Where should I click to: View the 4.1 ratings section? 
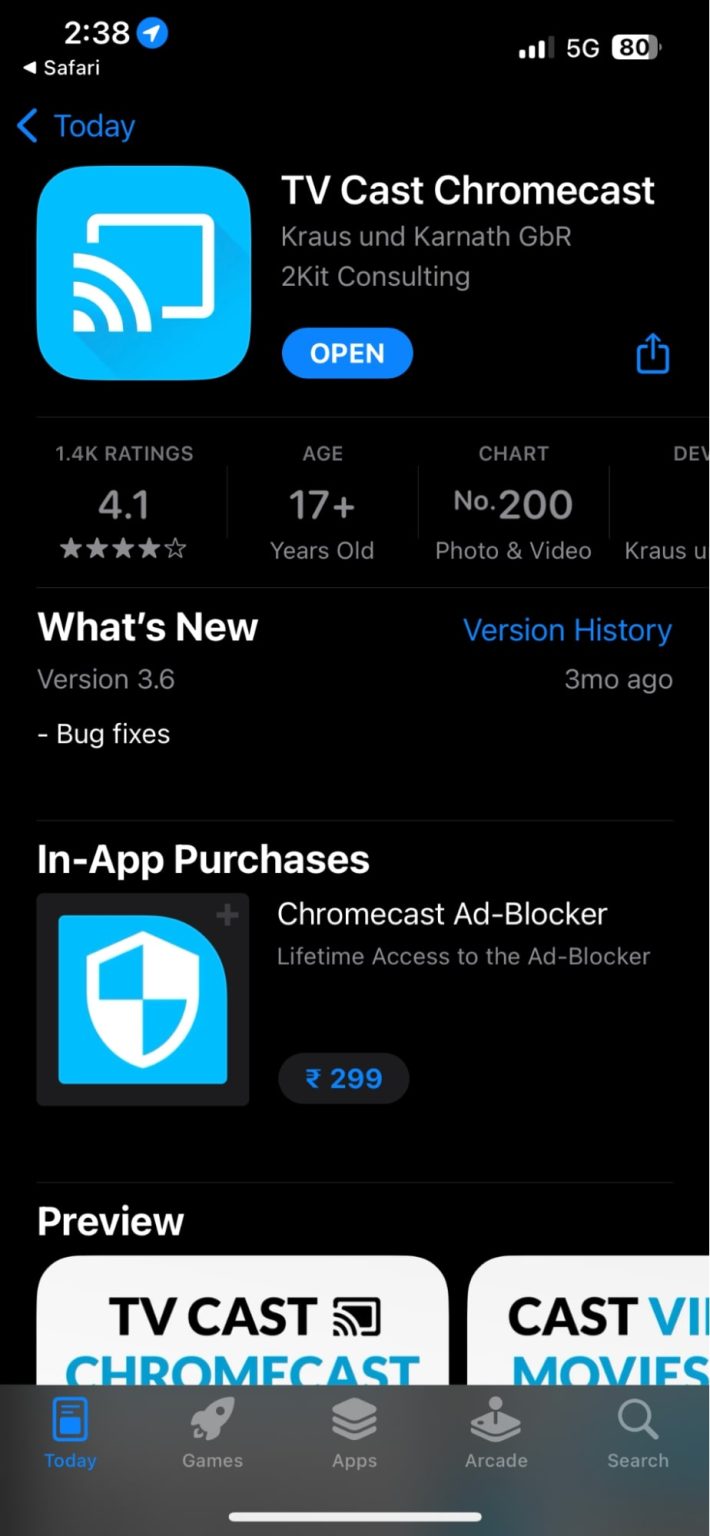(124, 505)
